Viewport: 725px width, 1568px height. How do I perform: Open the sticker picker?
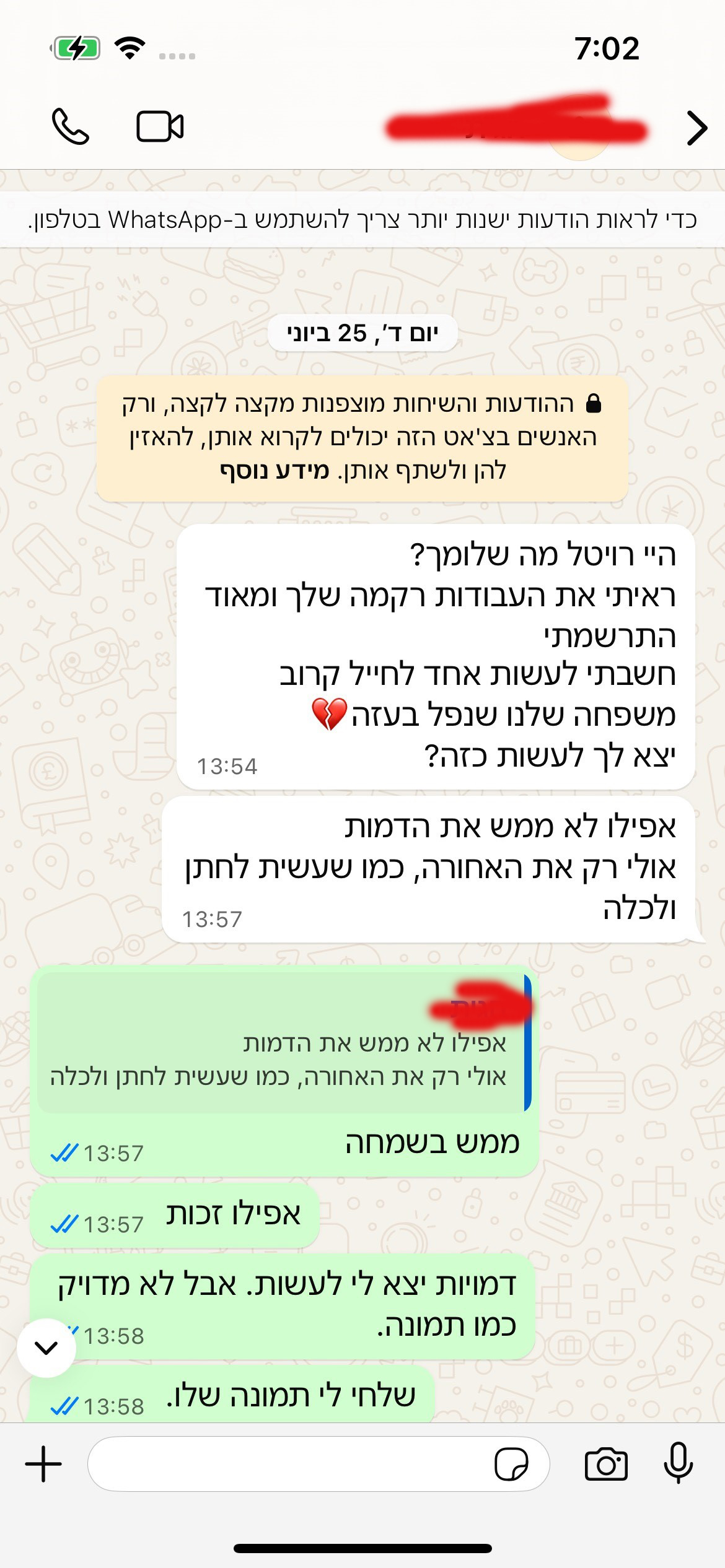511,1464
